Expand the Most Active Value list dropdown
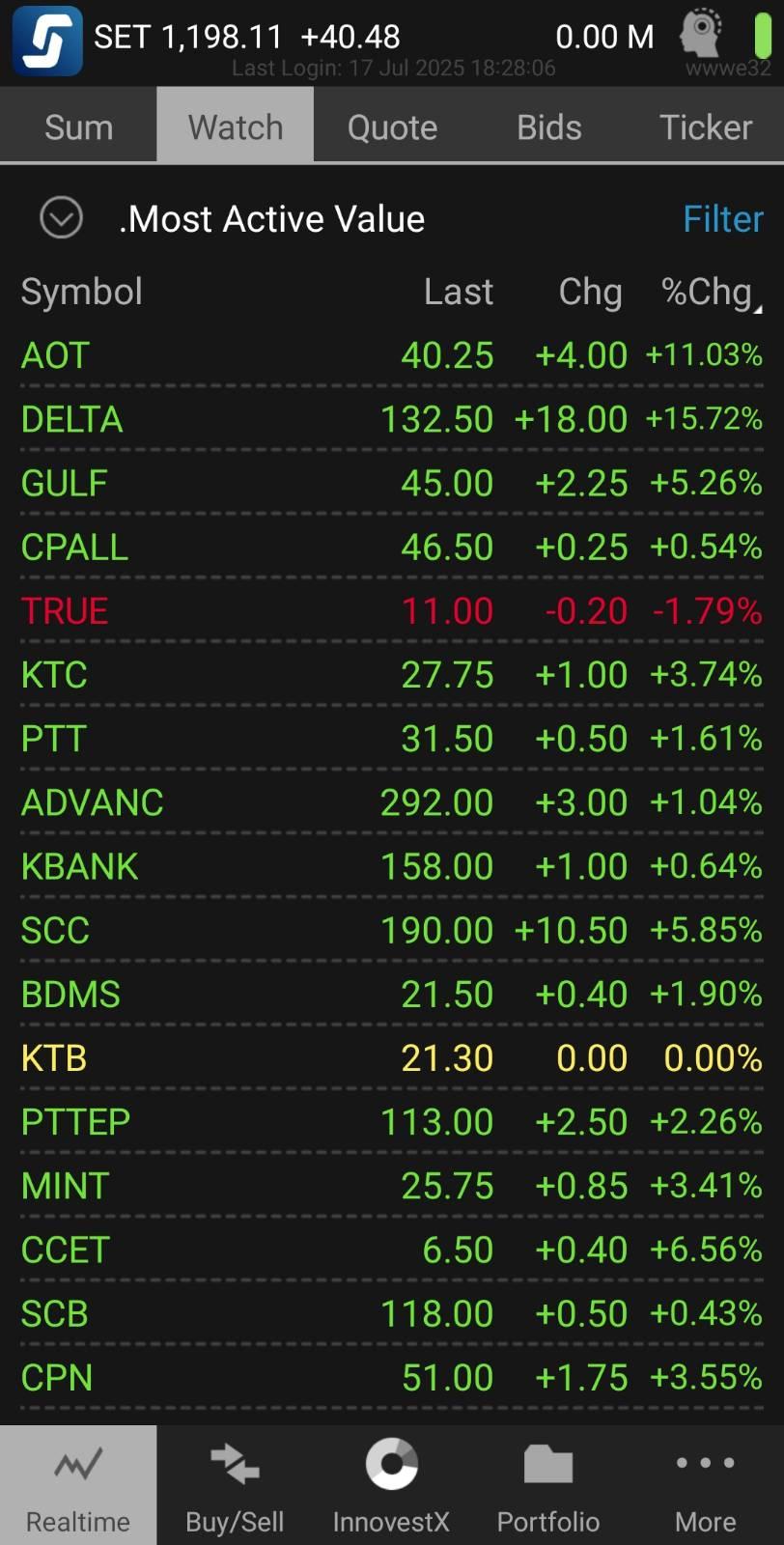Viewport: 784px width, 1545px height. click(61, 218)
